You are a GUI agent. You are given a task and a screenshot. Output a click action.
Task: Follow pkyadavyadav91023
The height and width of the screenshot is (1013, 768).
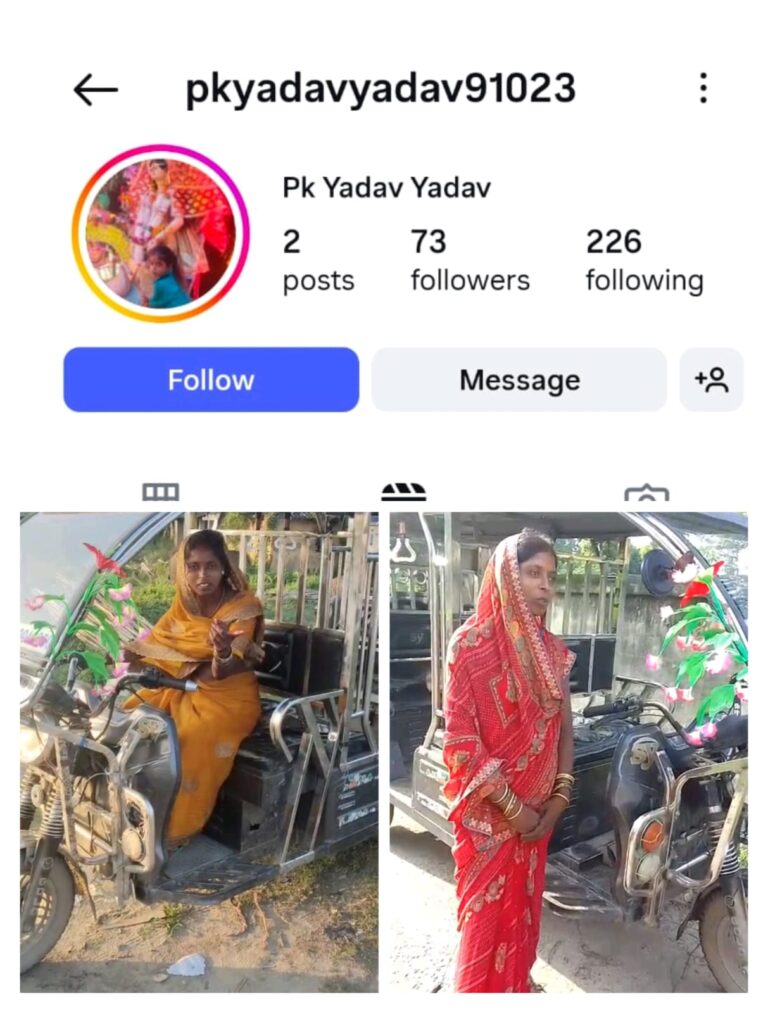pyautogui.click(x=211, y=380)
